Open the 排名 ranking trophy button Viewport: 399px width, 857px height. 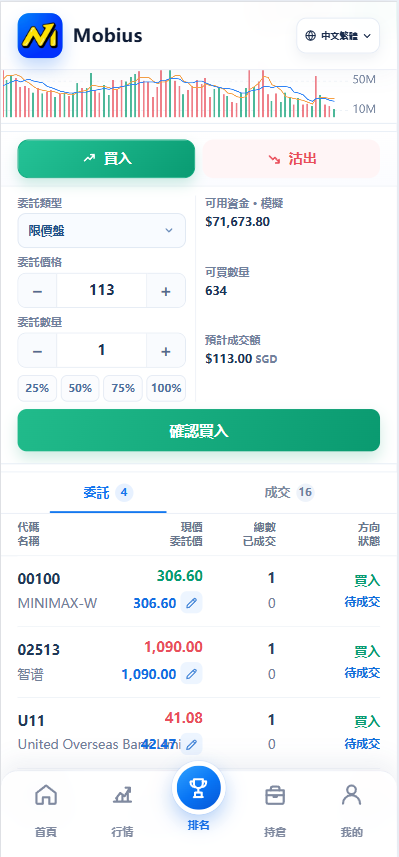pyautogui.click(x=198, y=788)
